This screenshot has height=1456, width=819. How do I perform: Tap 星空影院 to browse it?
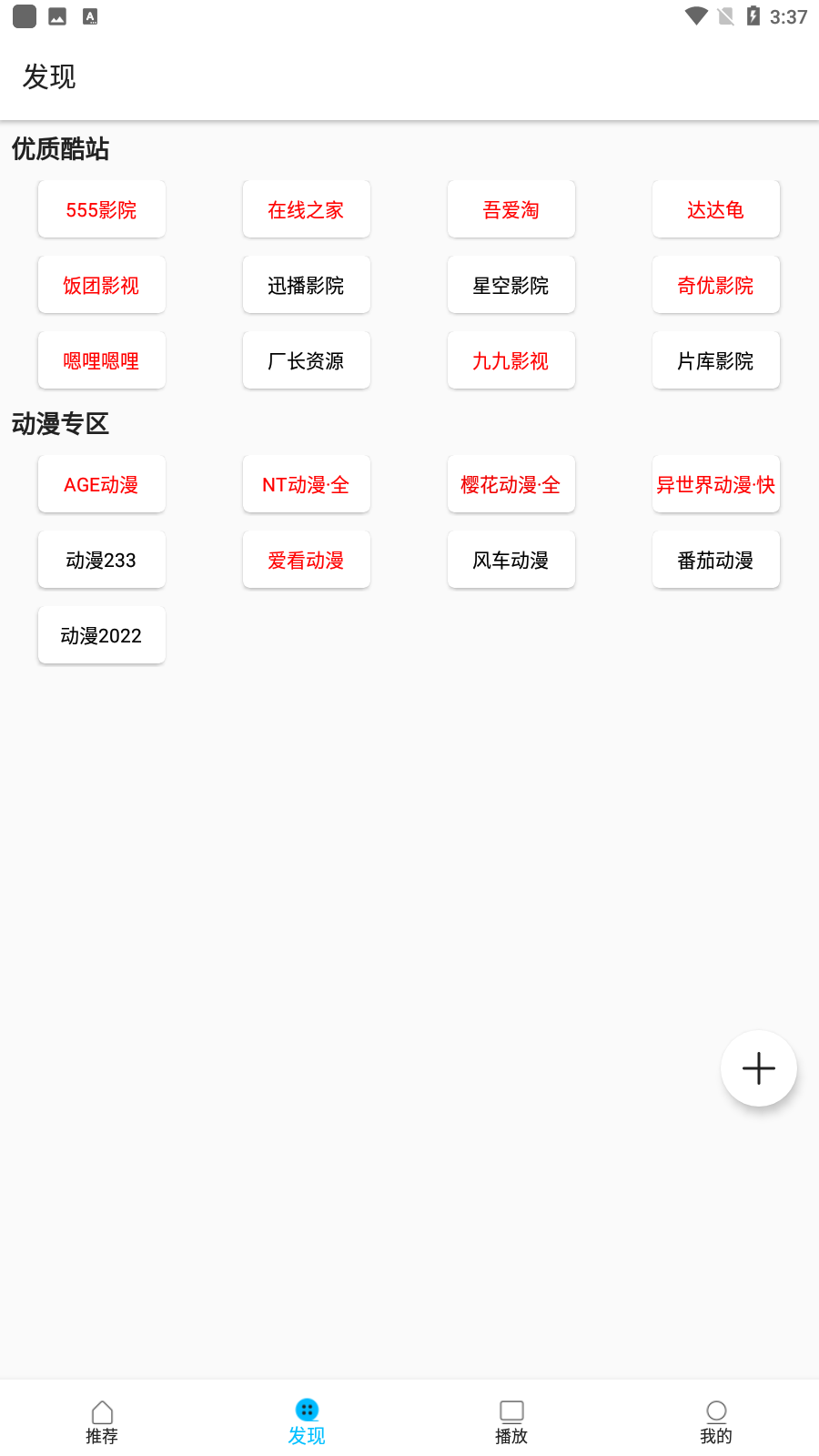point(511,284)
